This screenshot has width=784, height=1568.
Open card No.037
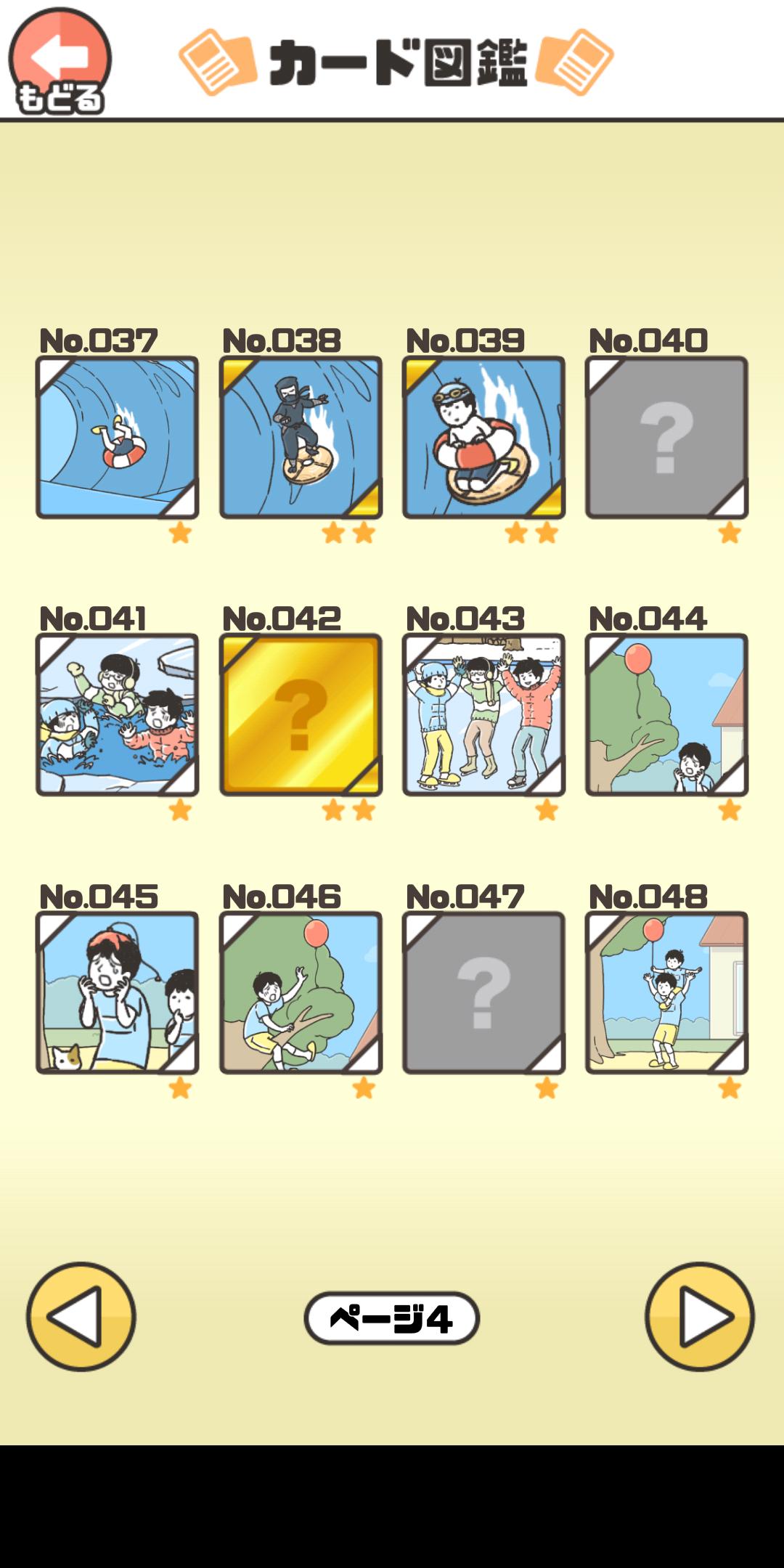coord(117,437)
